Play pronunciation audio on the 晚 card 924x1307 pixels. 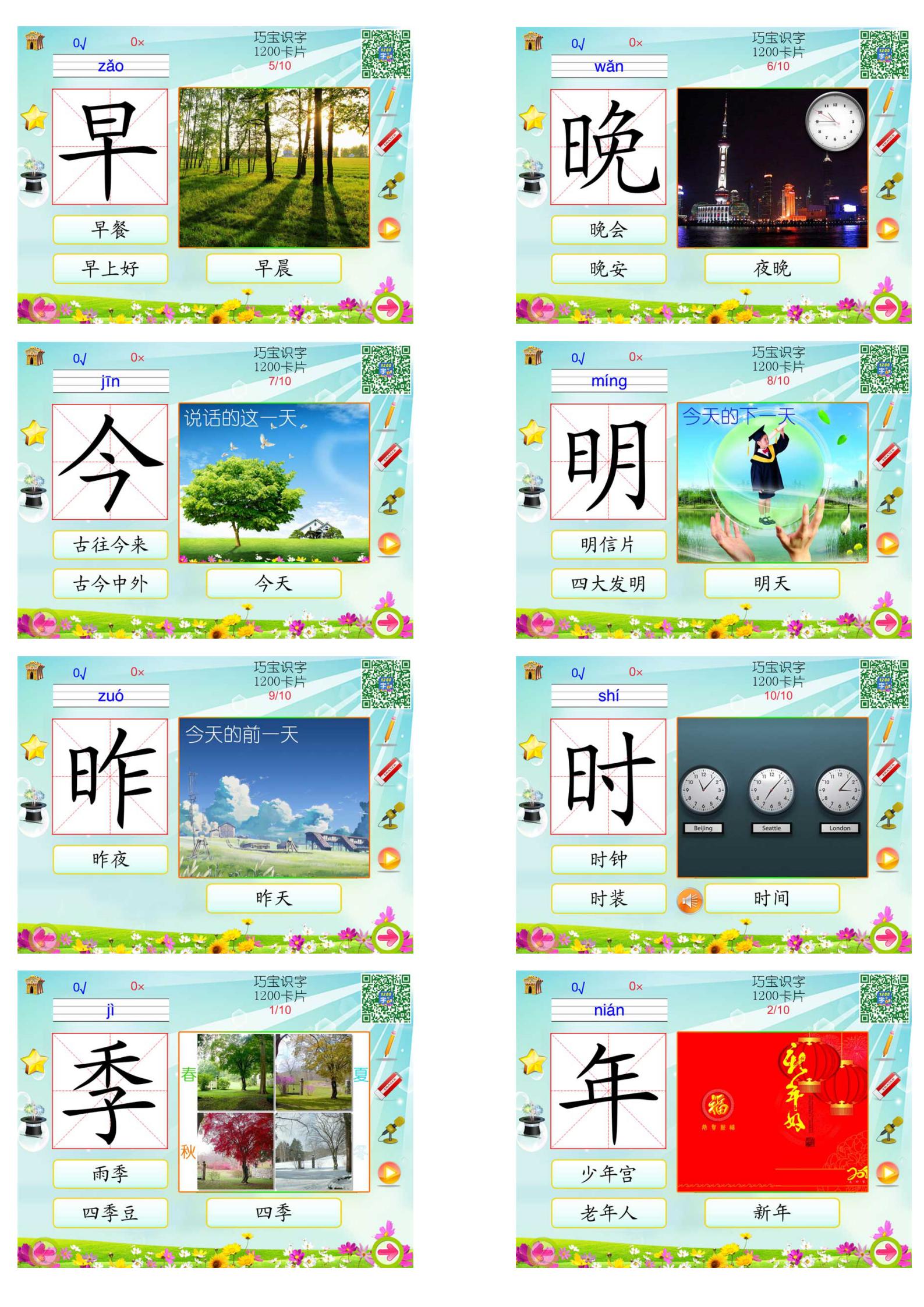click(x=887, y=229)
